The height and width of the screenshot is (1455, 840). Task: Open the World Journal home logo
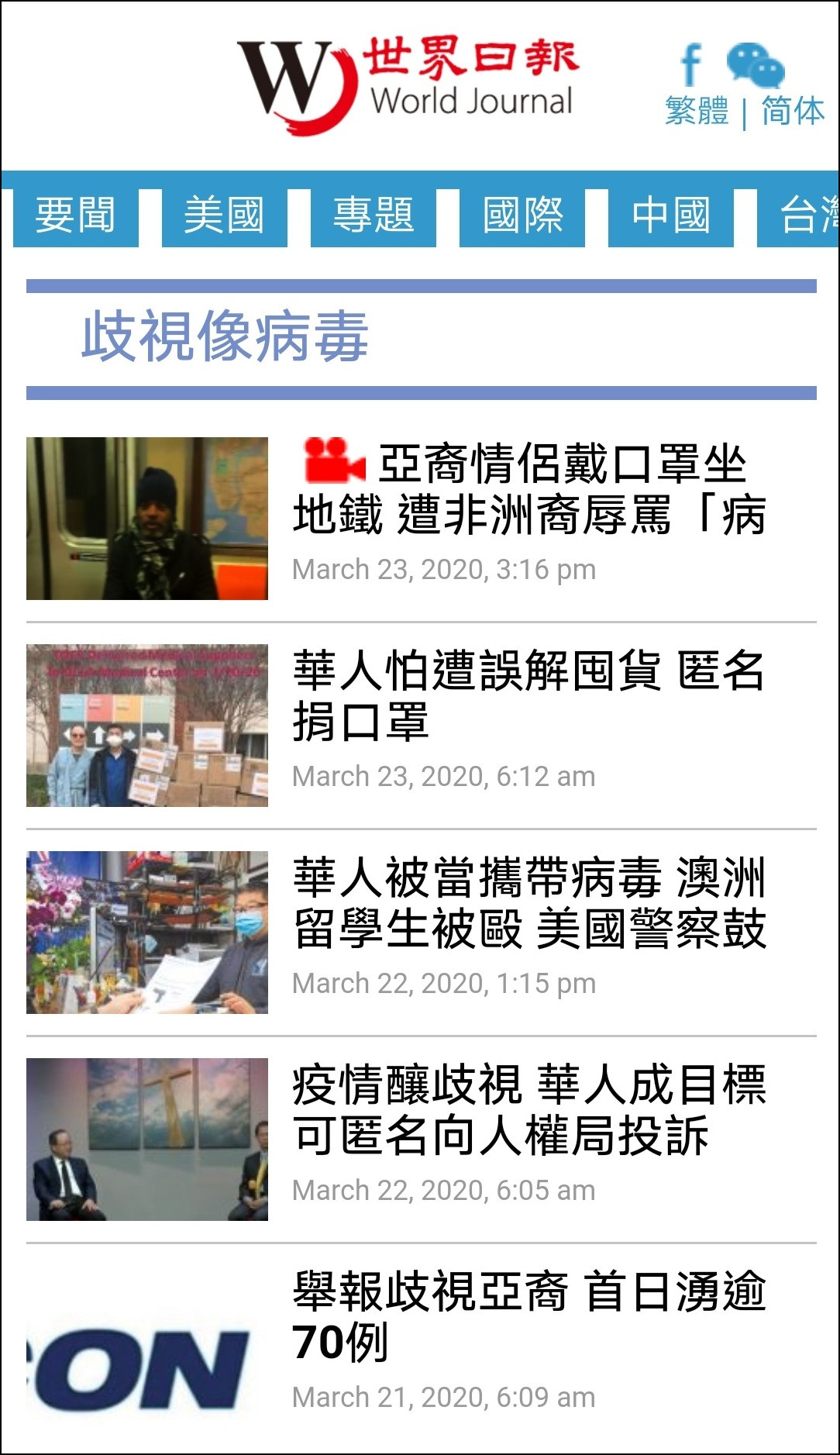[408, 84]
